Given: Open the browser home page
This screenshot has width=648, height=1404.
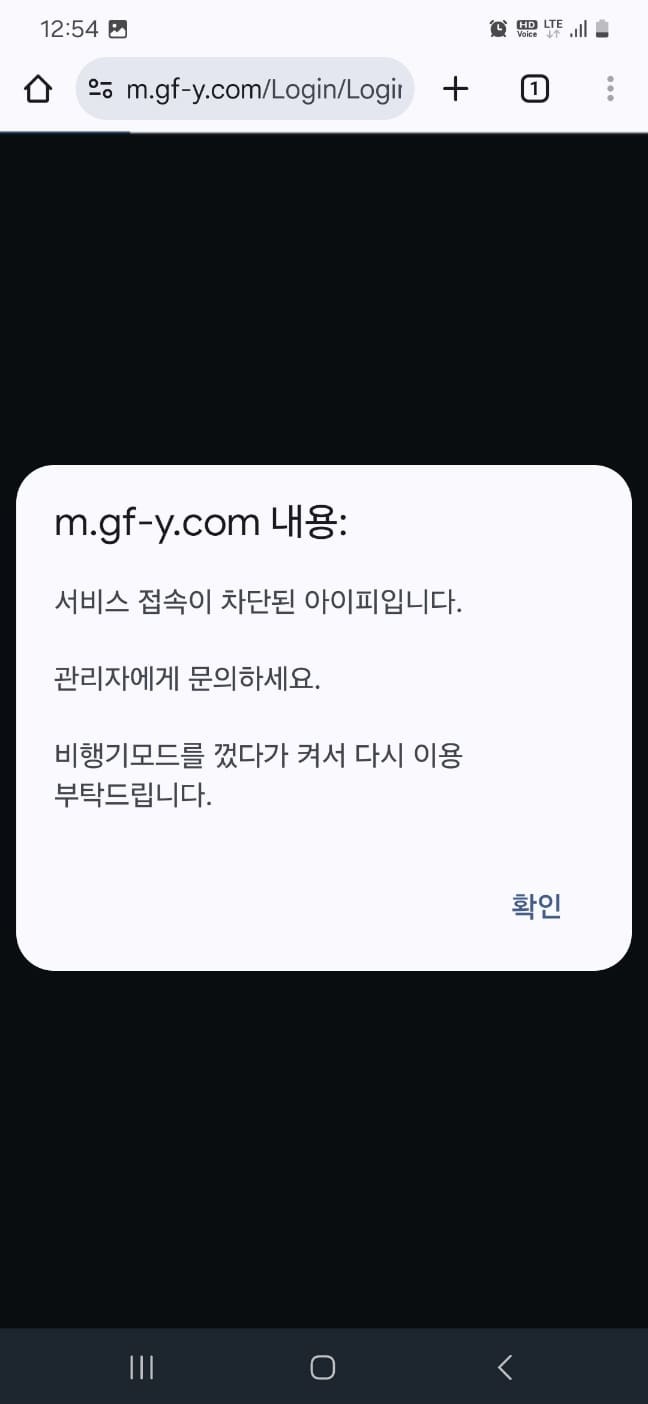Looking at the screenshot, I should (38, 89).
